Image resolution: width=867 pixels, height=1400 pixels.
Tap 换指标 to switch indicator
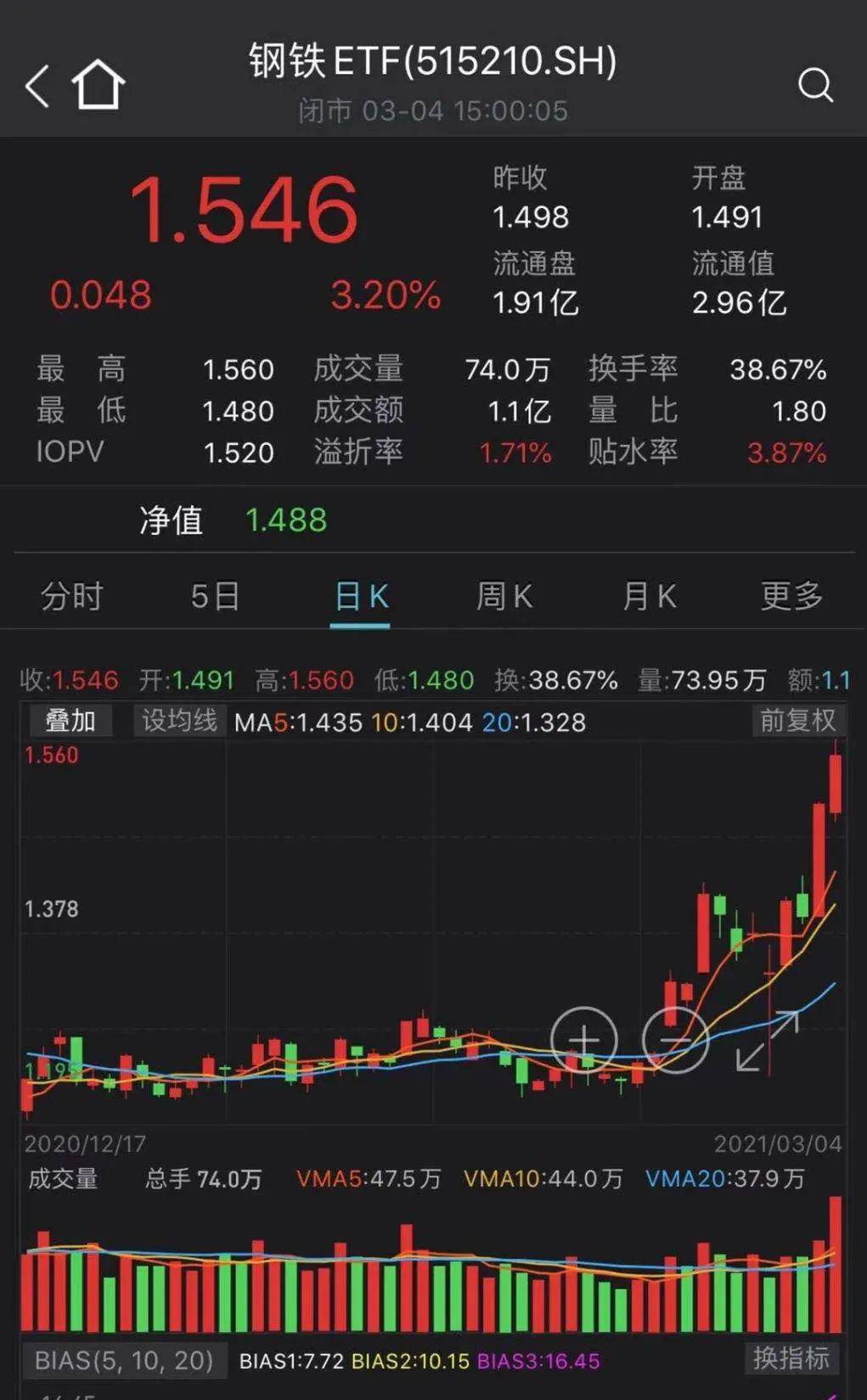click(x=791, y=1358)
